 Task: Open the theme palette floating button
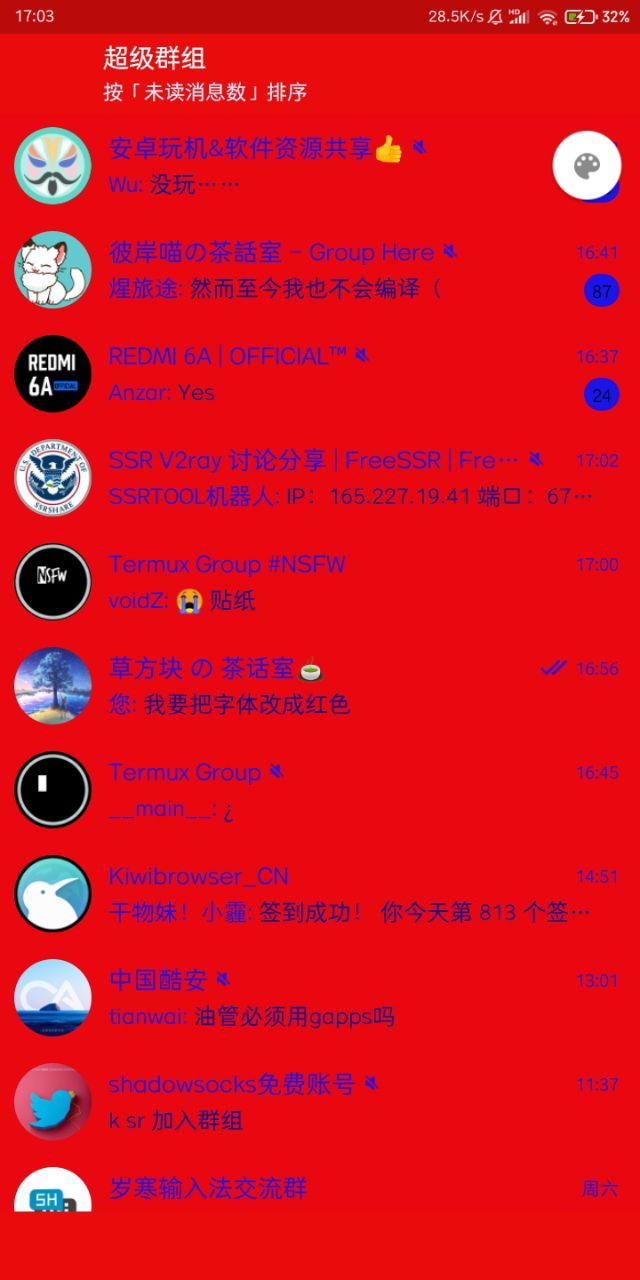pos(587,165)
